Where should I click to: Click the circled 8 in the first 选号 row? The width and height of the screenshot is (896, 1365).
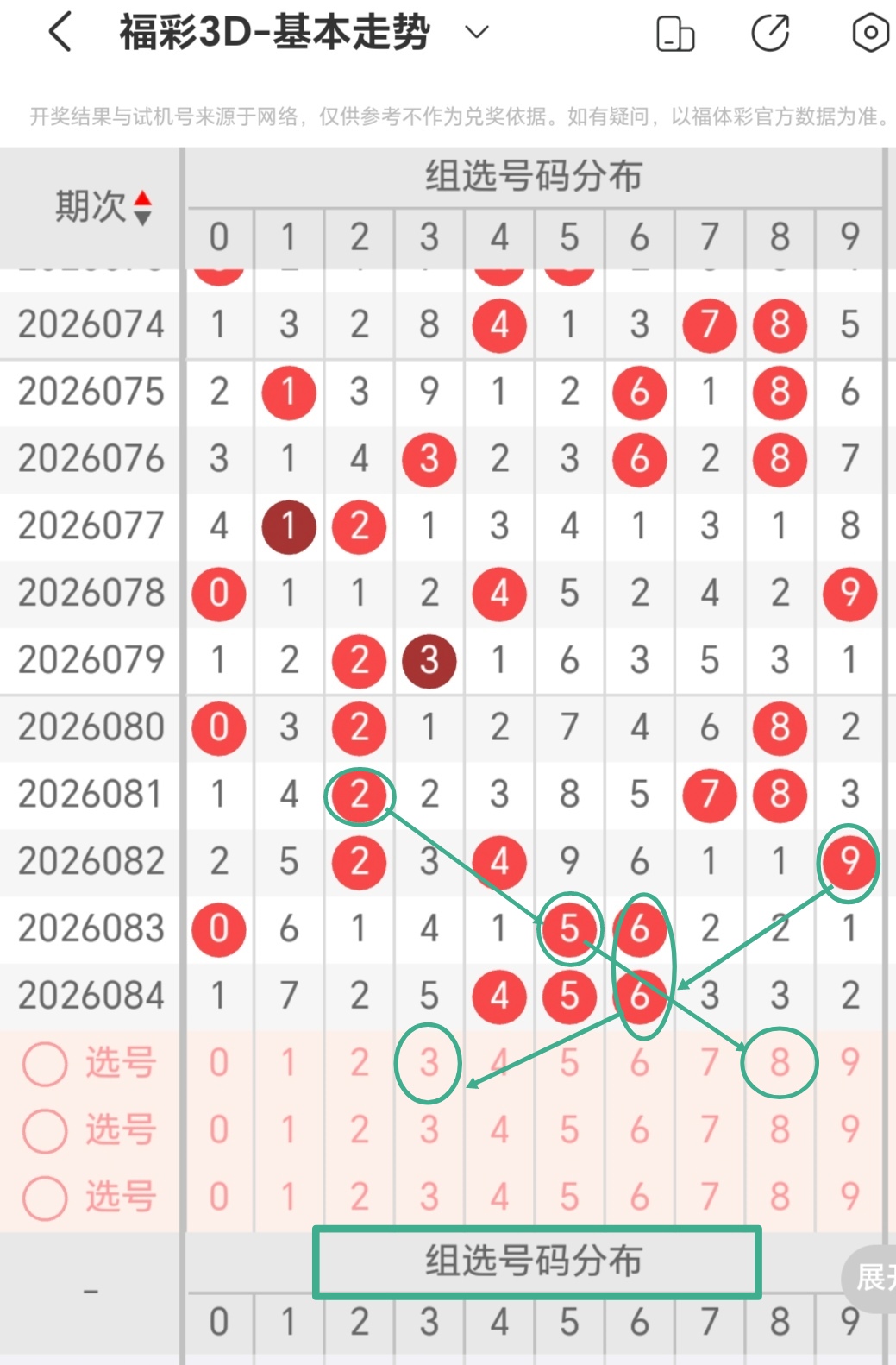pos(779,1063)
